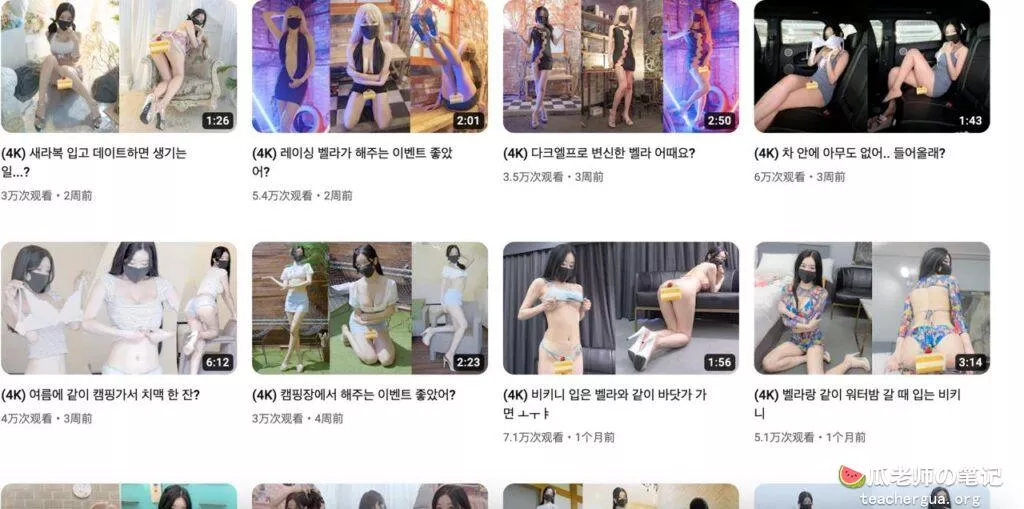Watch the 3:14 워터밤 갈 때 입는 비키니 video
This screenshot has height=509, width=1024.
click(871, 307)
